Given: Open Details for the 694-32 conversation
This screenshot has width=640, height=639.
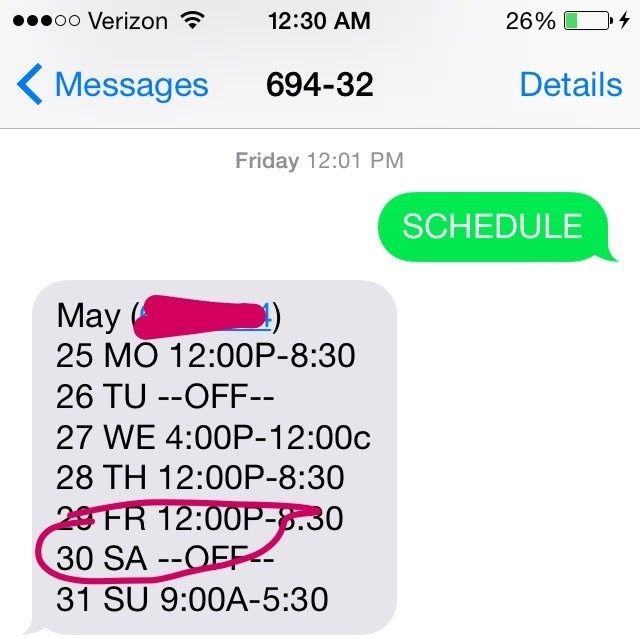Looking at the screenshot, I should click(570, 85).
